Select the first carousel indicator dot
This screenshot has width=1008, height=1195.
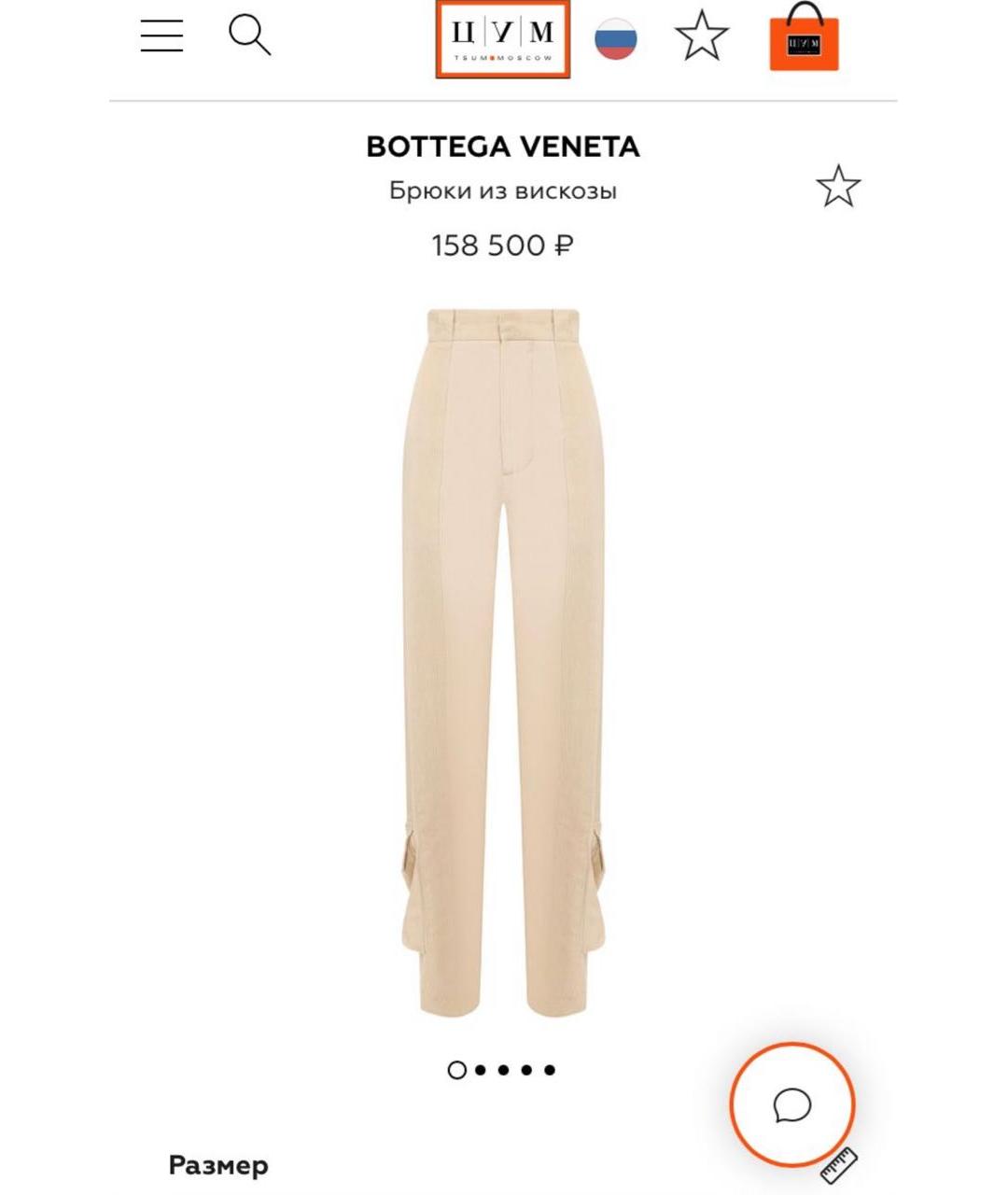458,1070
